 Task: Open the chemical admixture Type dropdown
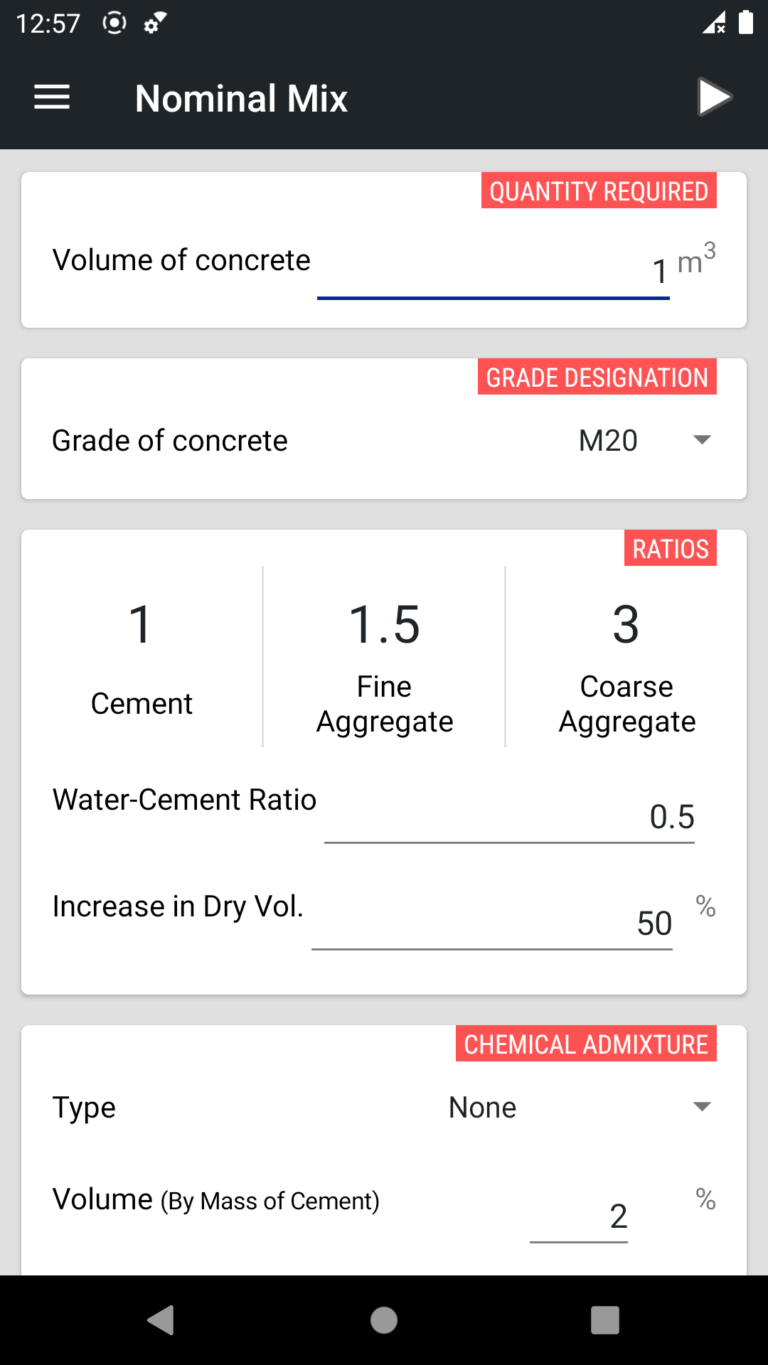click(701, 1107)
